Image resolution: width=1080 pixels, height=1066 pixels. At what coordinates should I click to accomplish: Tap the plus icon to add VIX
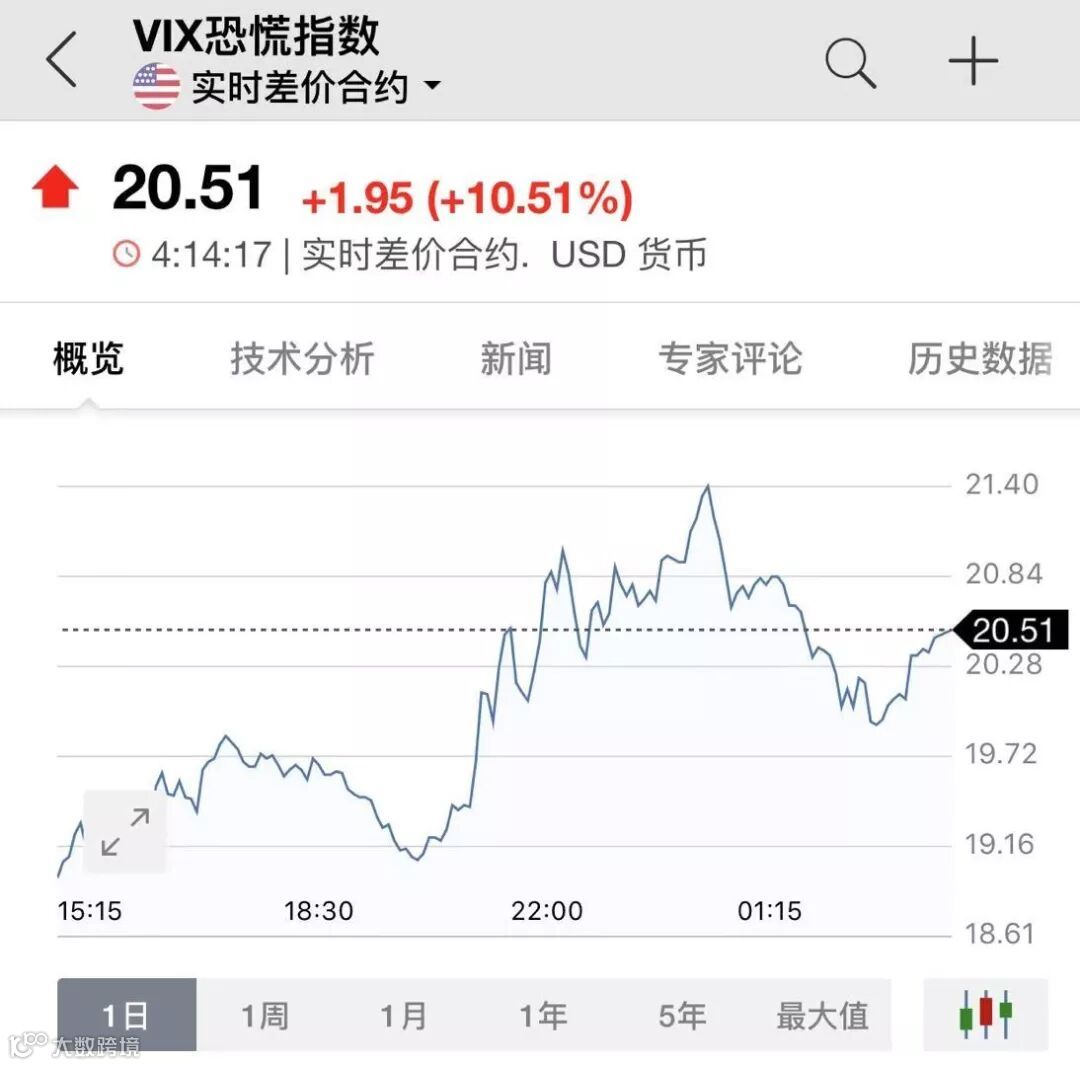point(972,62)
